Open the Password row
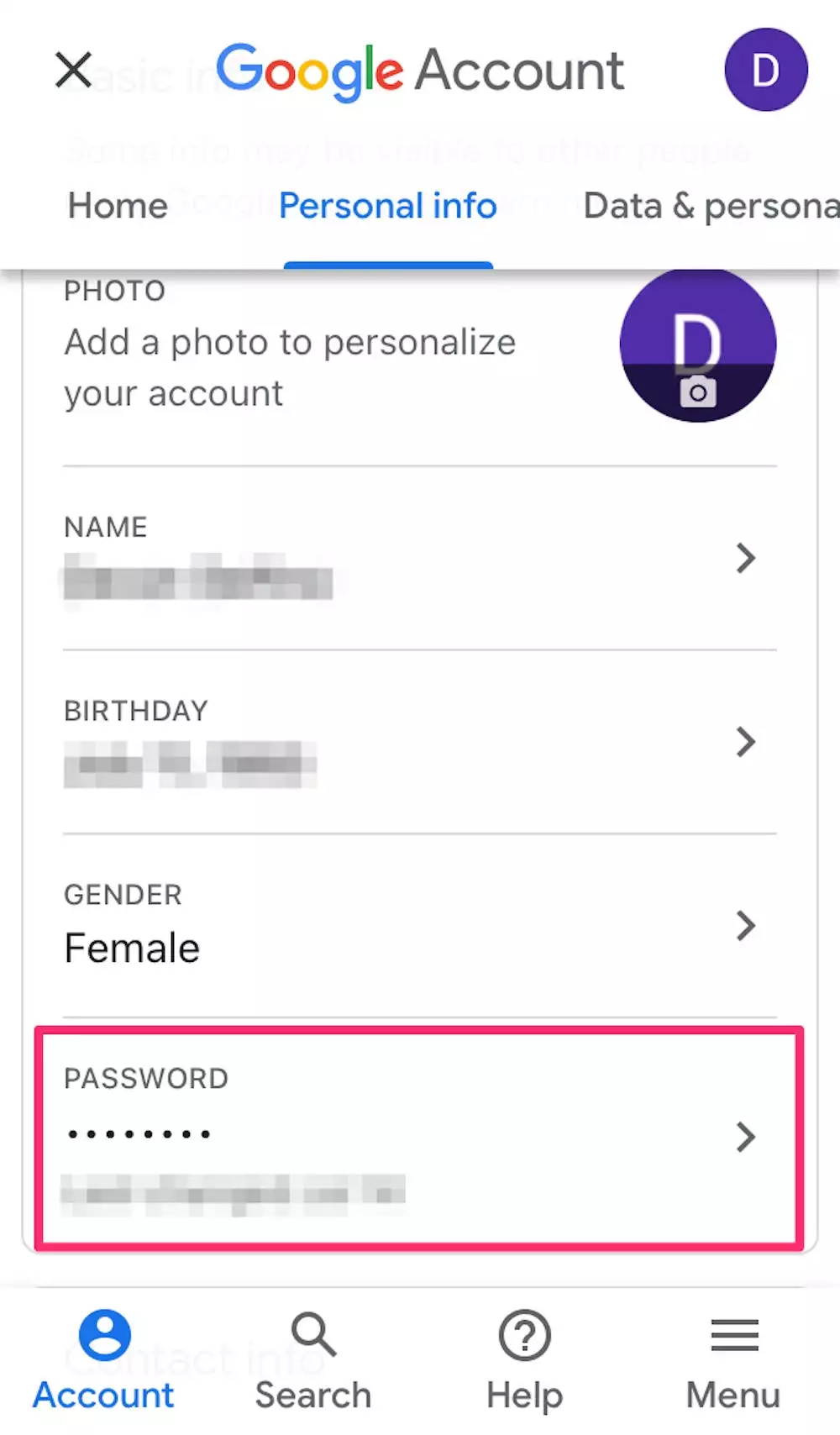Image resolution: width=840 pixels, height=1435 pixels. [418, 1137]
